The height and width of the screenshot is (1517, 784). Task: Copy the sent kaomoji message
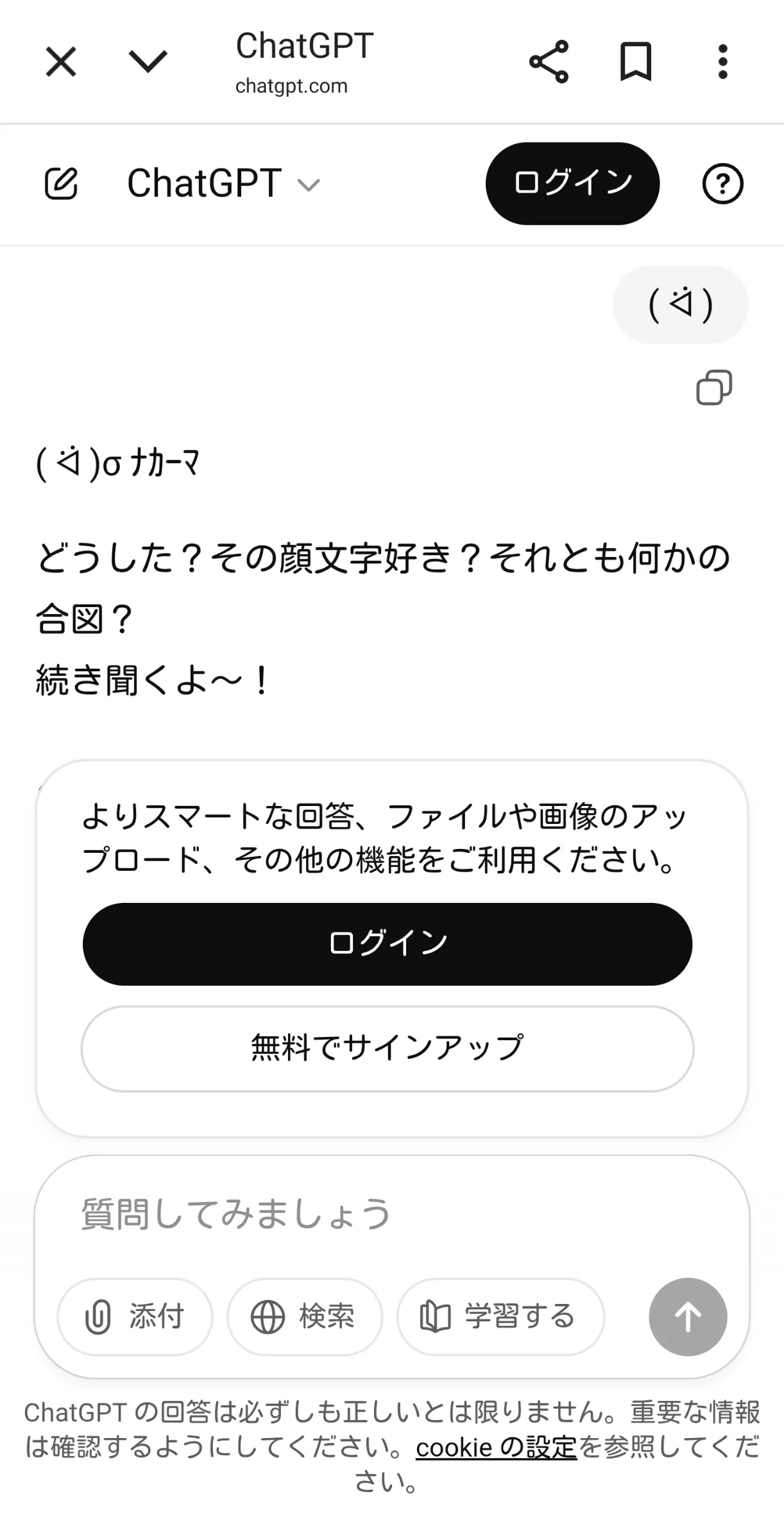point(713,388)
